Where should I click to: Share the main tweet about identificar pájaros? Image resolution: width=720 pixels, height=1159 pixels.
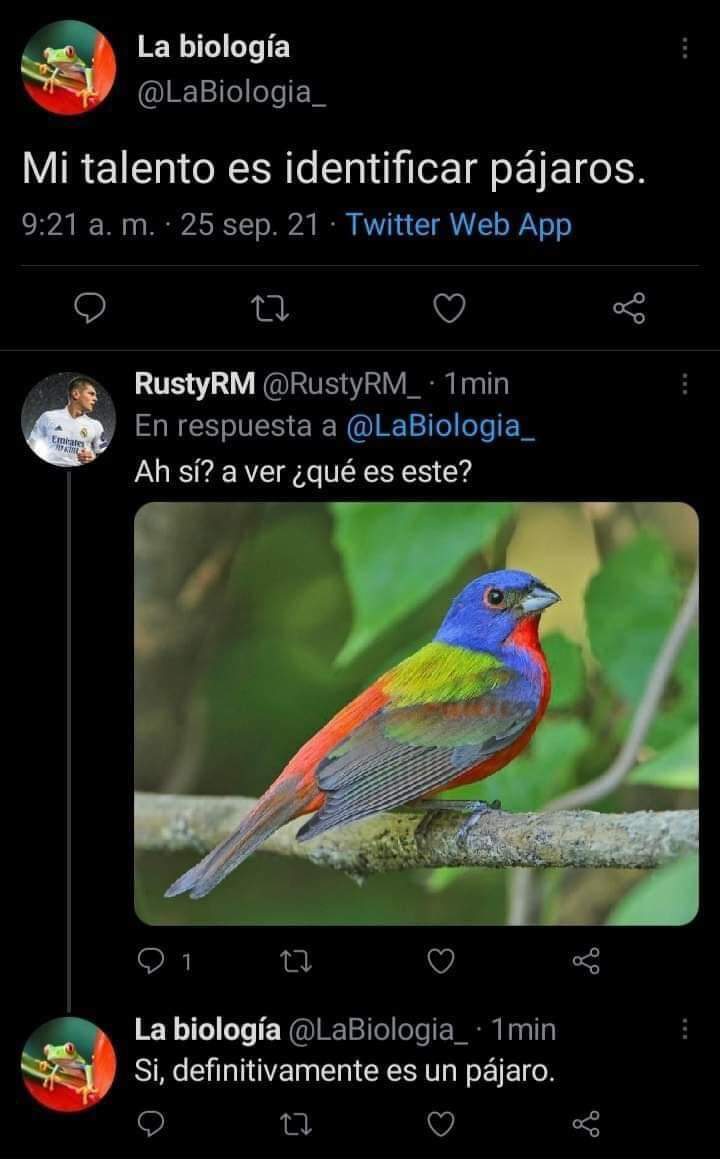click(x=630, y=311)
